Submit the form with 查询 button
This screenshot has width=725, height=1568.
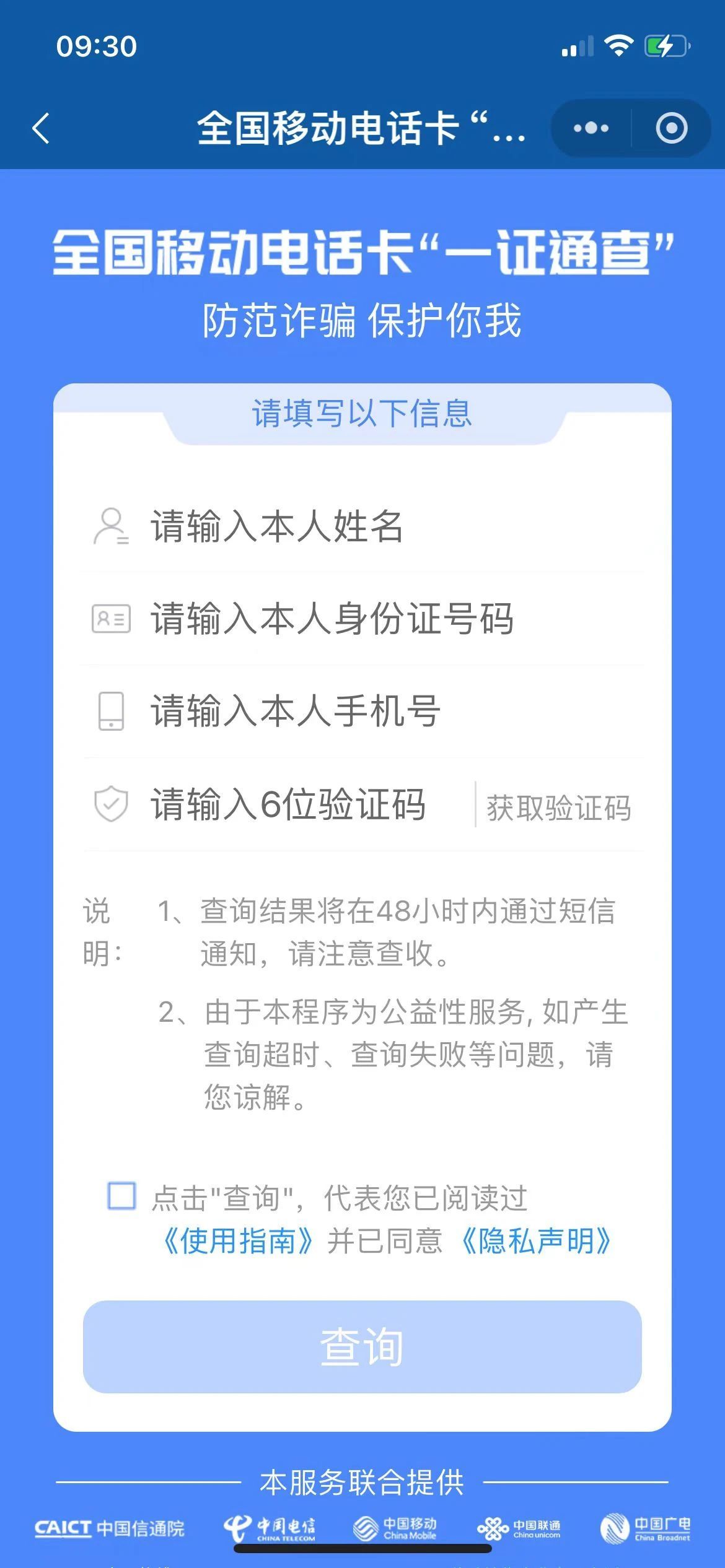tap(362, 1348)
